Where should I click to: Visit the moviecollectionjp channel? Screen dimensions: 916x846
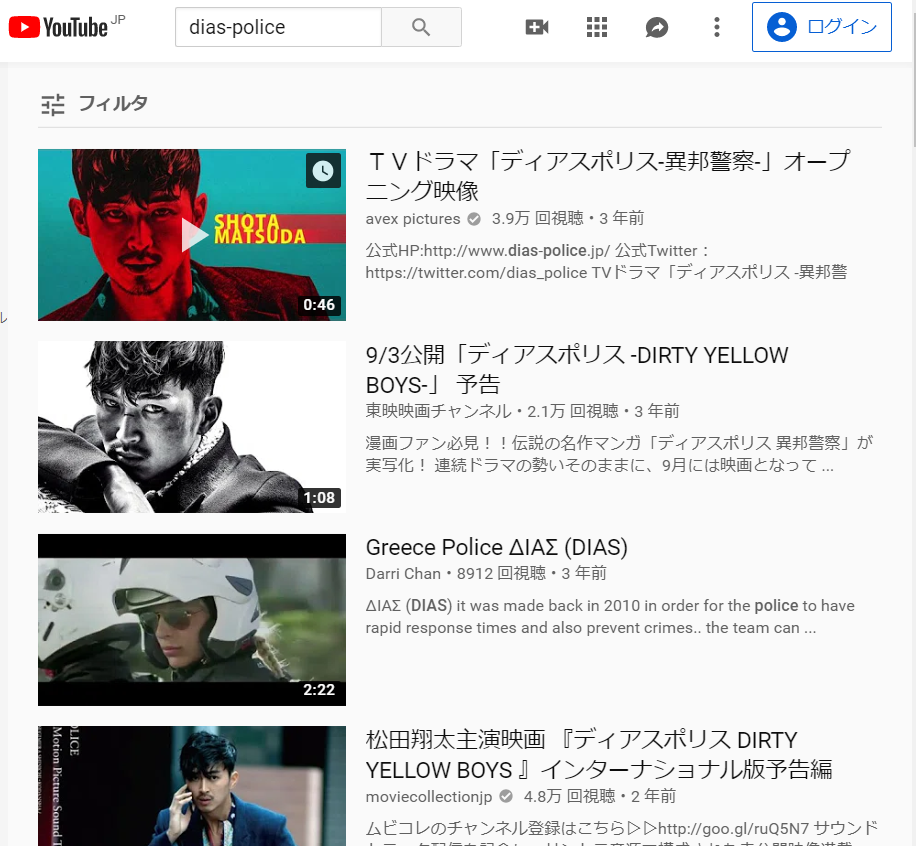click(429, 797)
